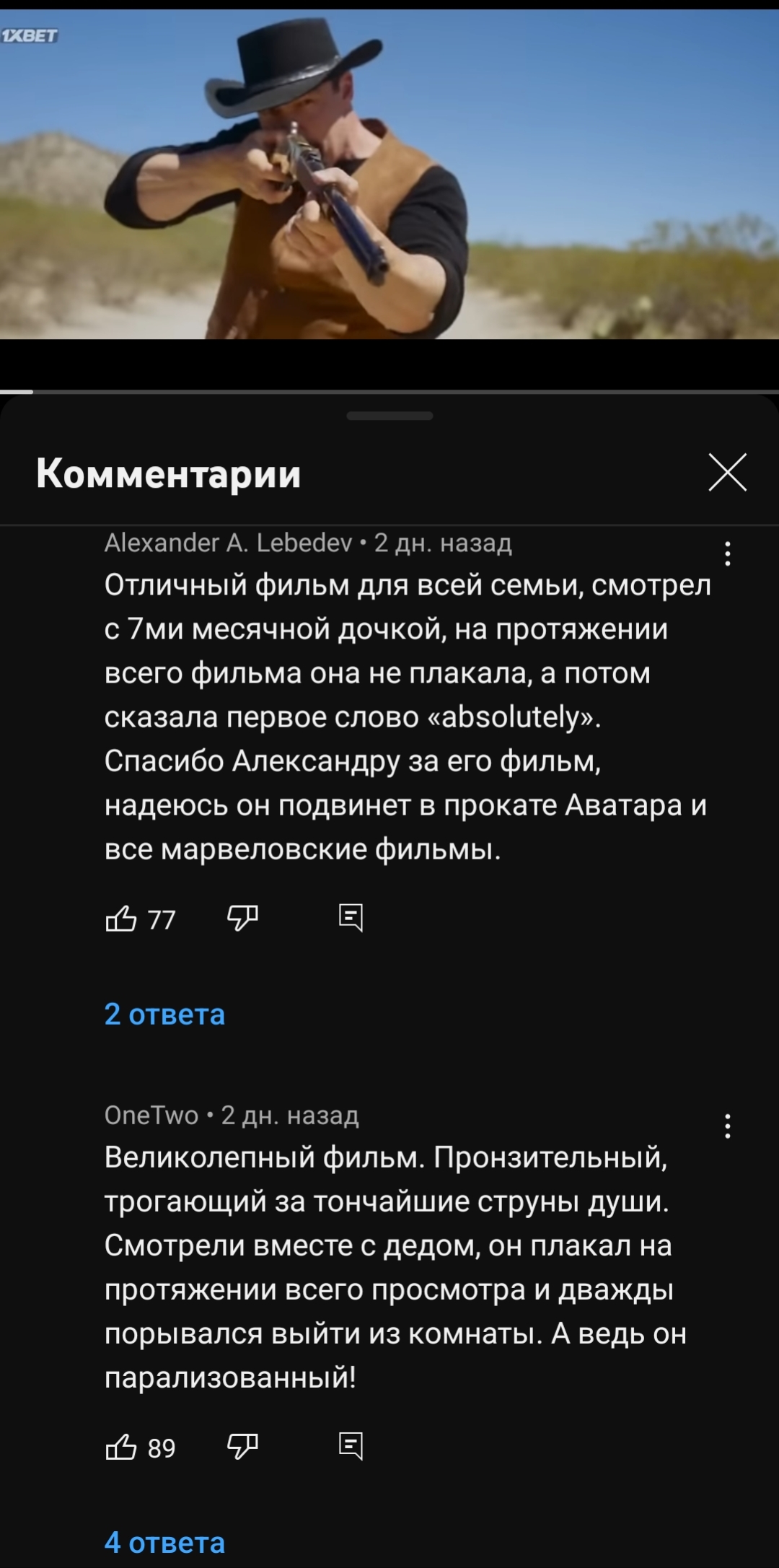Reply to OneTwo's comment

coord(351,1447)
